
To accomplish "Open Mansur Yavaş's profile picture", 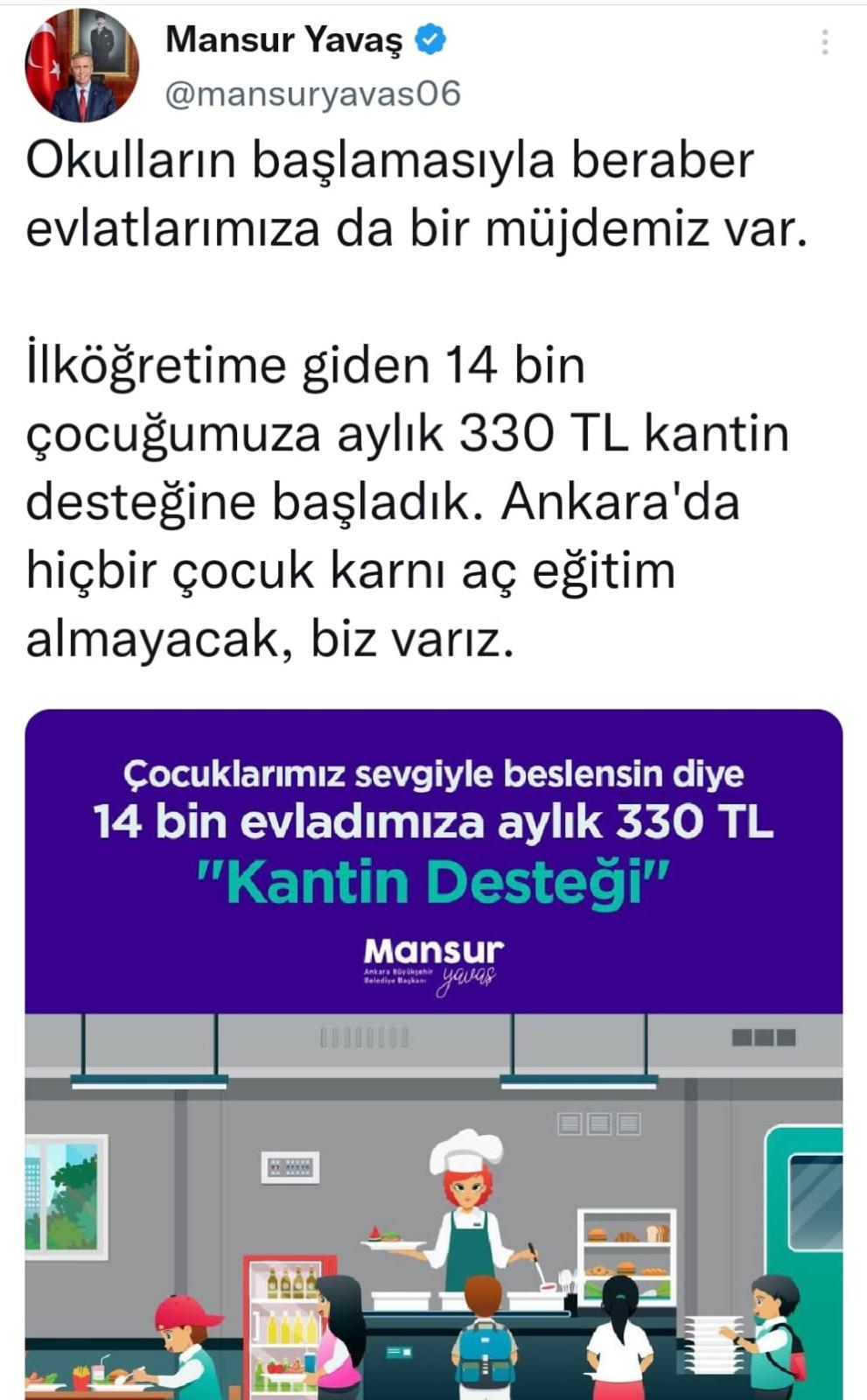I will [81, 66].
